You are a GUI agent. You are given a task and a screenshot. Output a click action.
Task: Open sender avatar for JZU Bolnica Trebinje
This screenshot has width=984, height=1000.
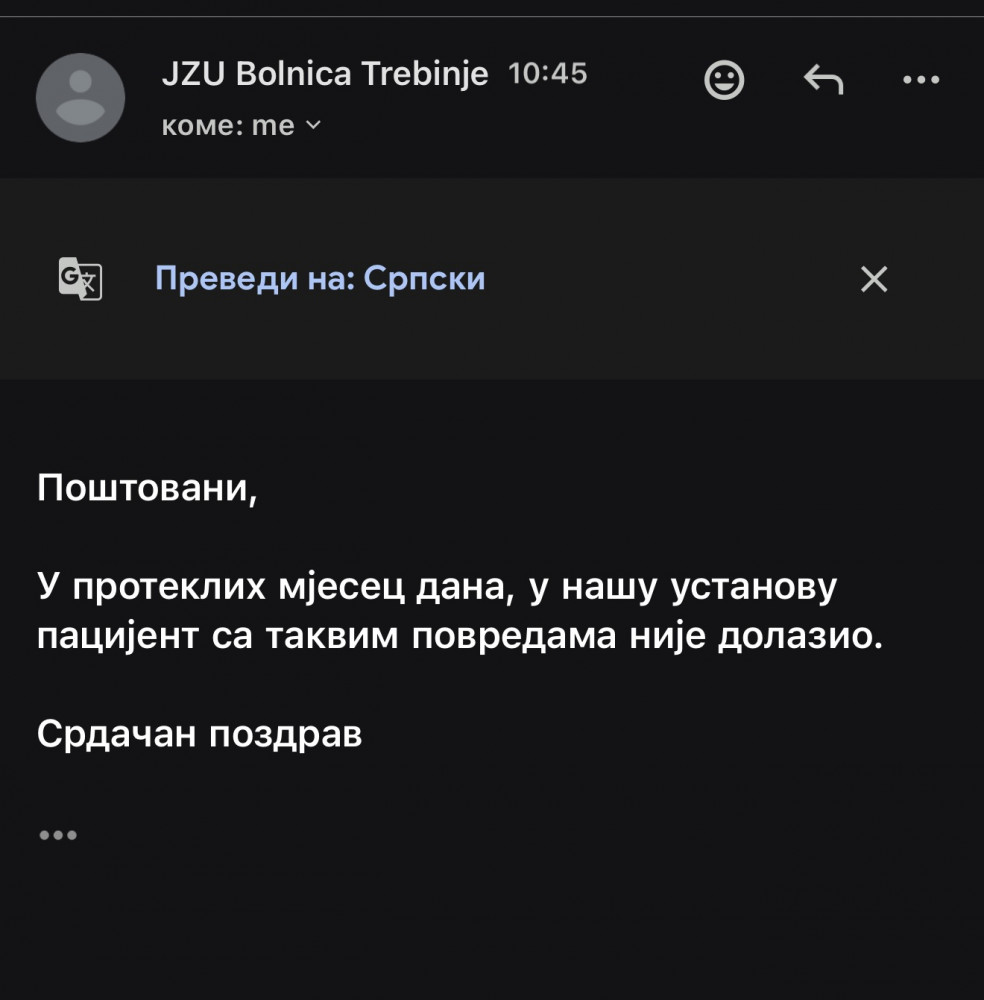coord(80,98)
